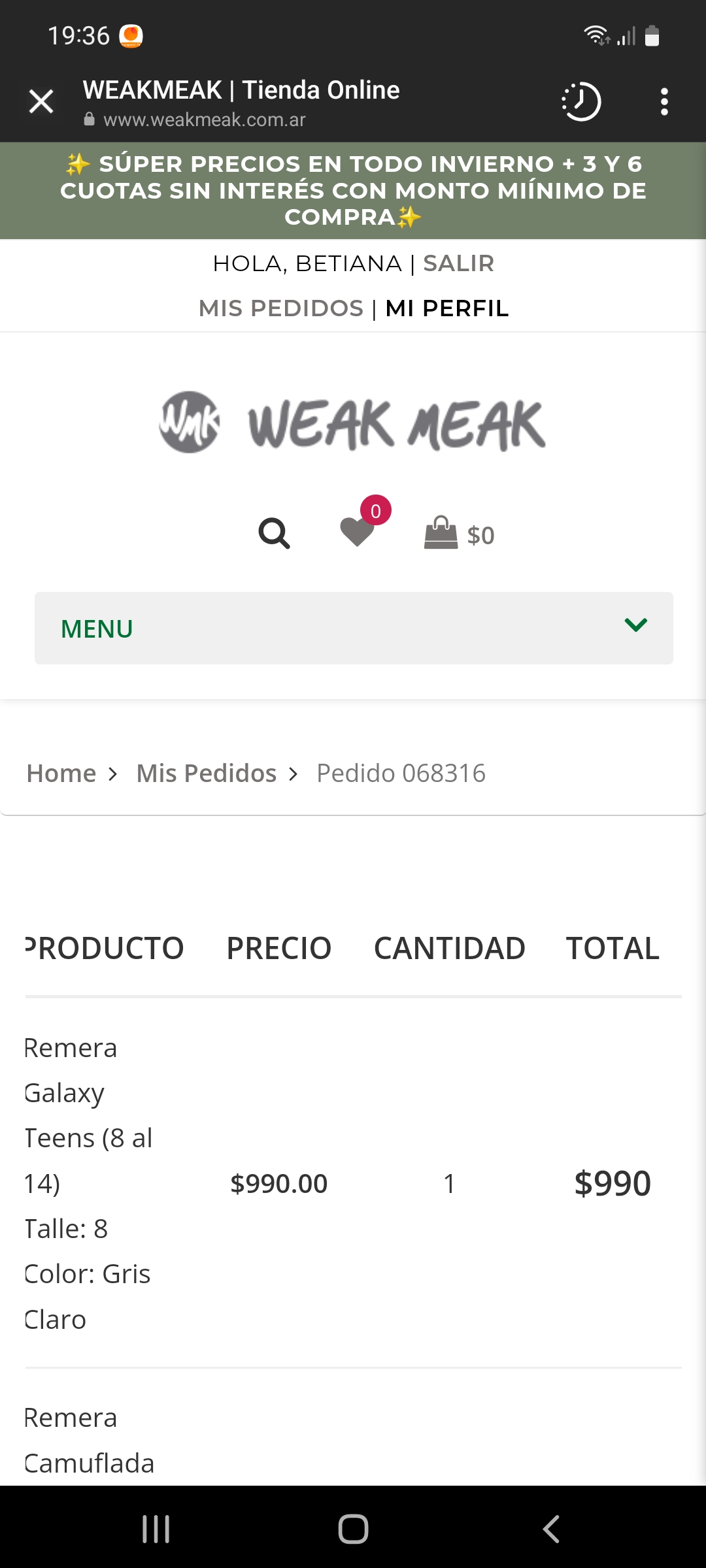The height and width of the screenshot is (1568, 706).
Task: Open MIS PEDIDOS orders page
Action: (x=280, y=308)
